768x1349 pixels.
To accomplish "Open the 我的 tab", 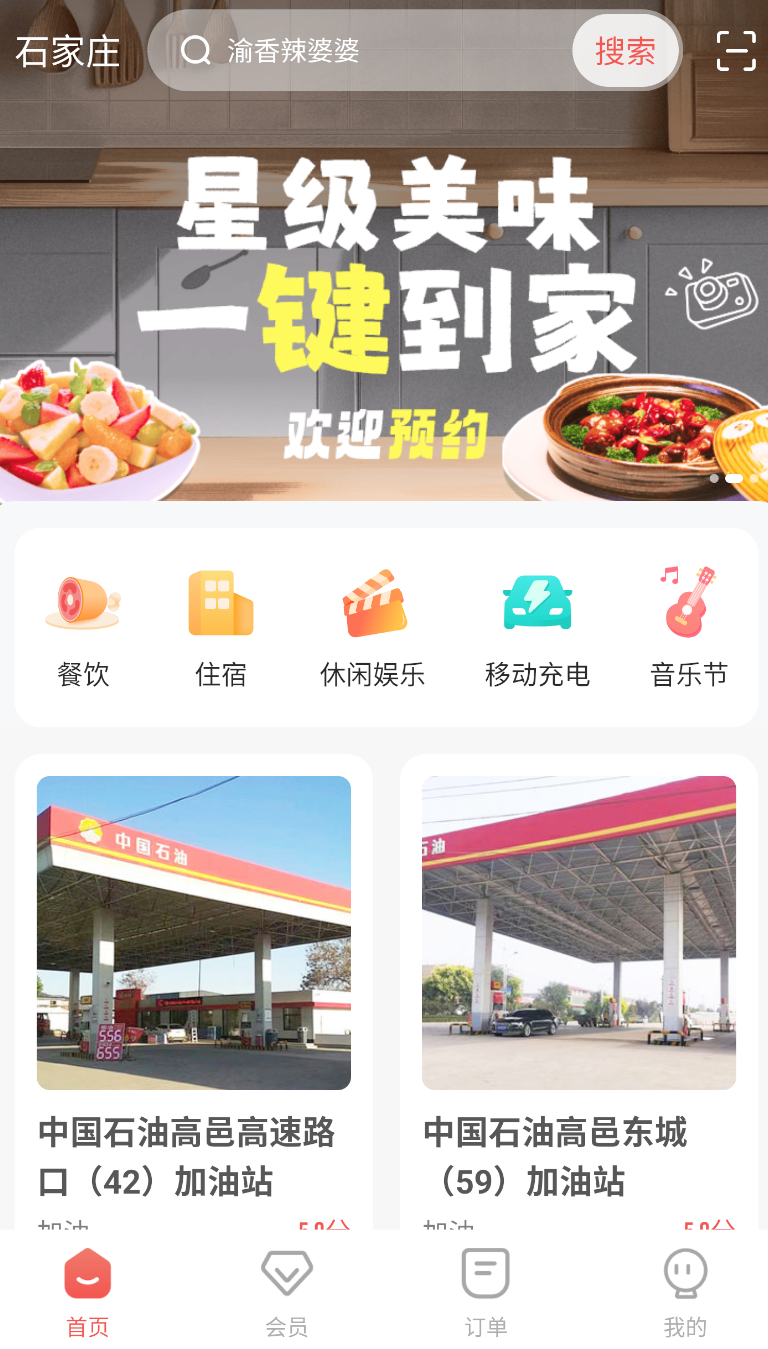I will coord(685,1292).
